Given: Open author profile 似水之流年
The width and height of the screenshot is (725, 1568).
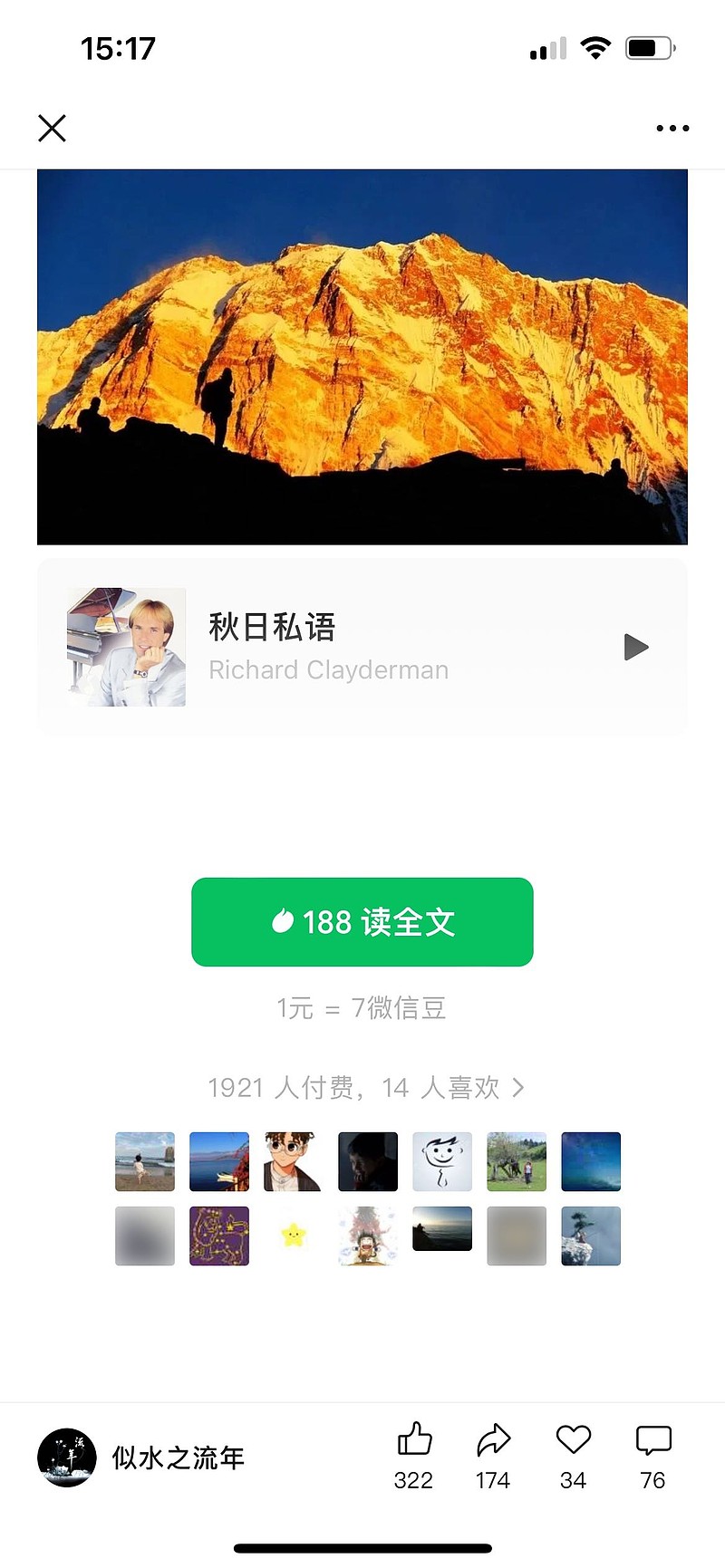Looking at the screenshot, I should 141,1457.
